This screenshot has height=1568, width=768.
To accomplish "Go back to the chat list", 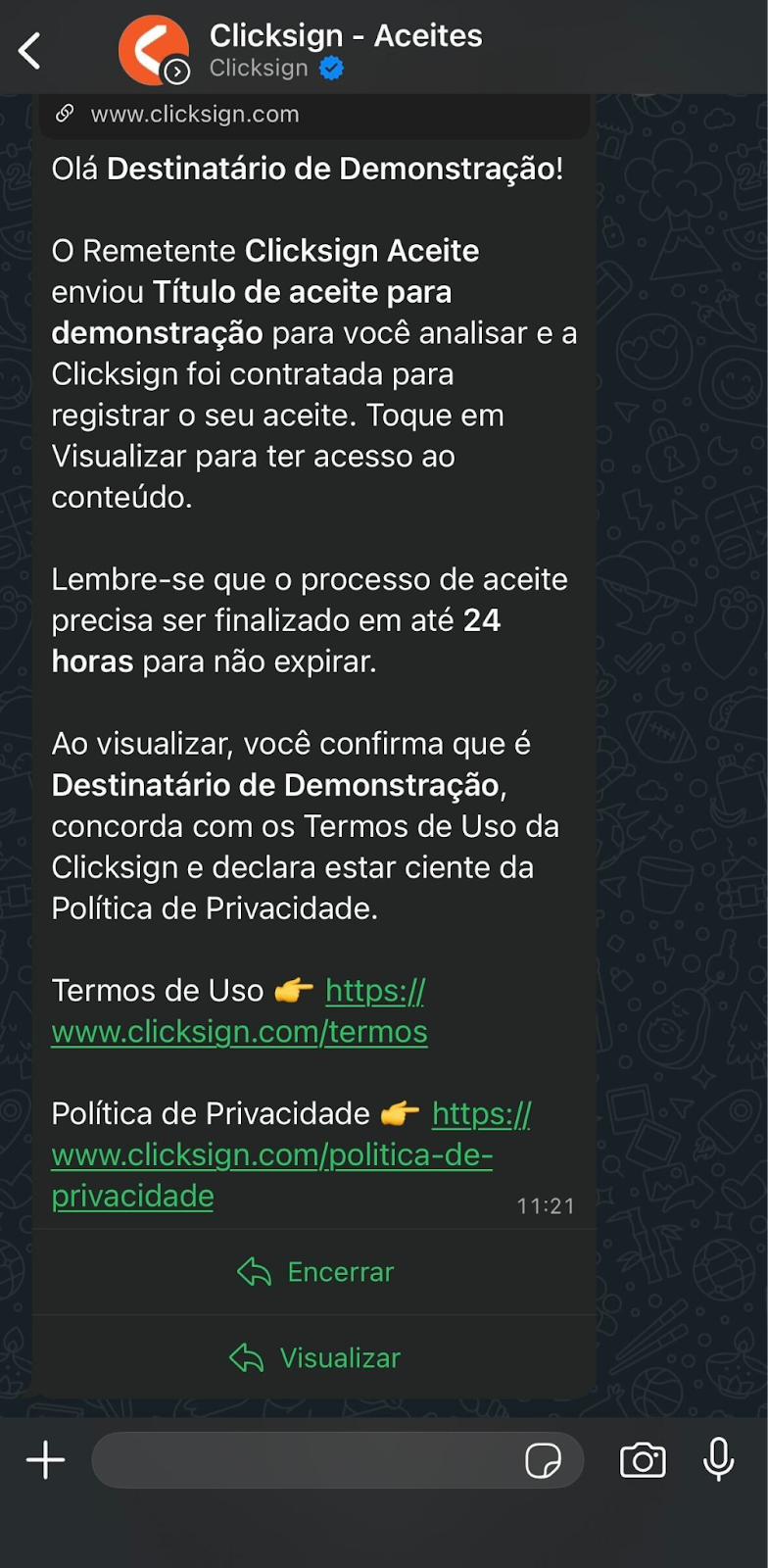I will pos(30,51).
